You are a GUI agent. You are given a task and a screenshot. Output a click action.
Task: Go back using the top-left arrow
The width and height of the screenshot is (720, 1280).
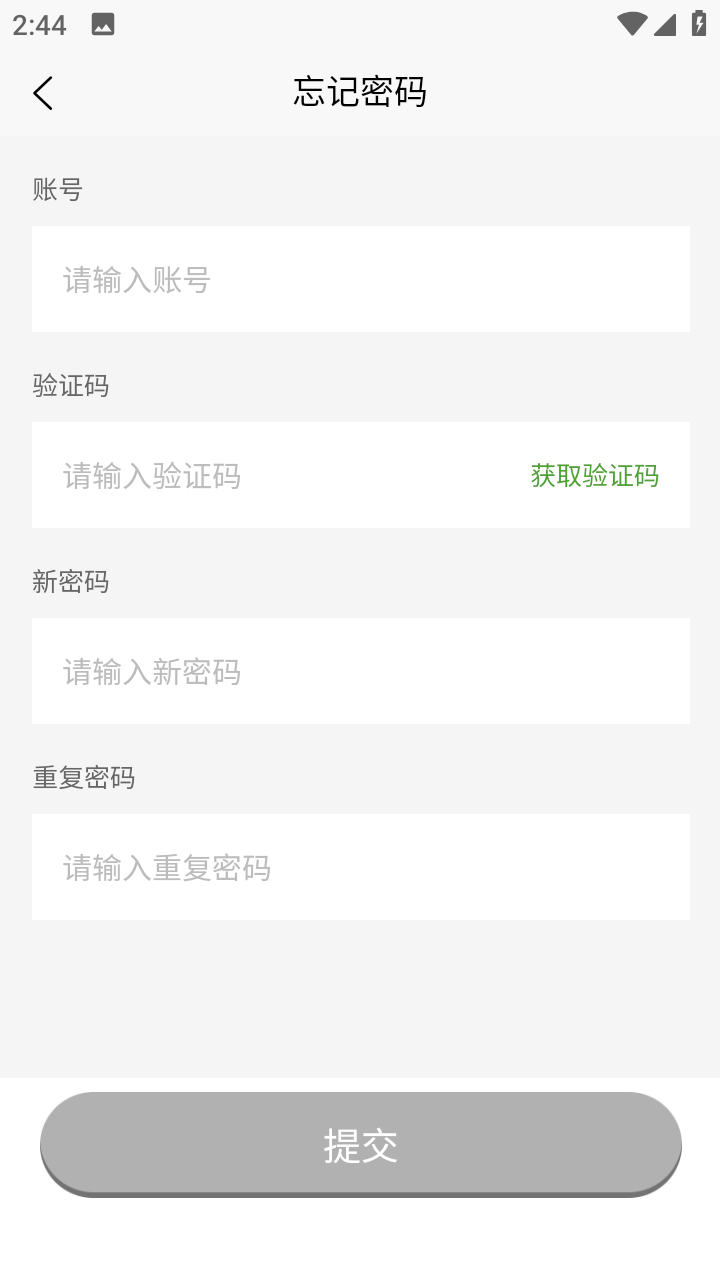click(x=42, y=93)
